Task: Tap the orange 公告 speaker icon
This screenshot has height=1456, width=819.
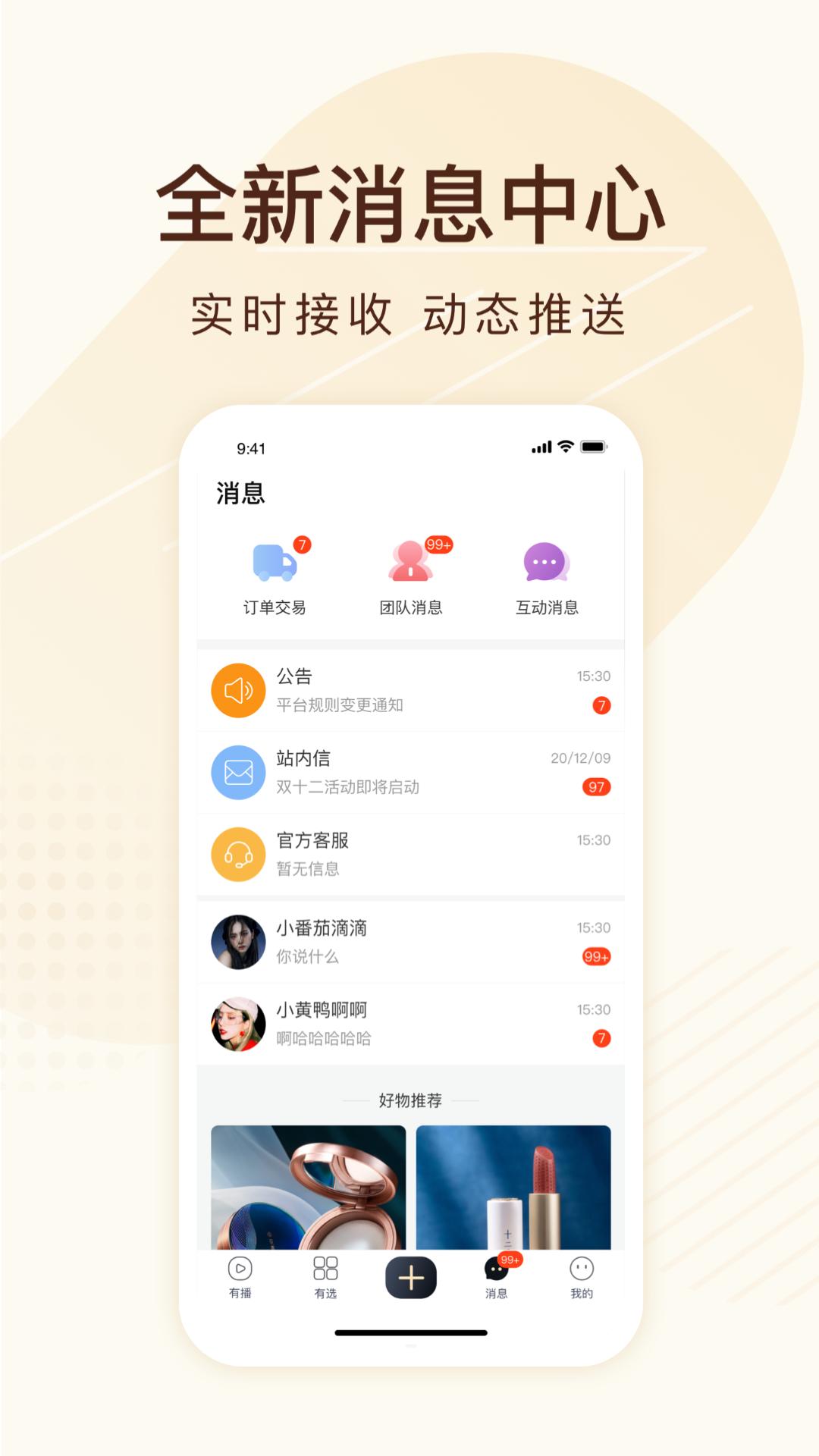Action: click(238, 689)
